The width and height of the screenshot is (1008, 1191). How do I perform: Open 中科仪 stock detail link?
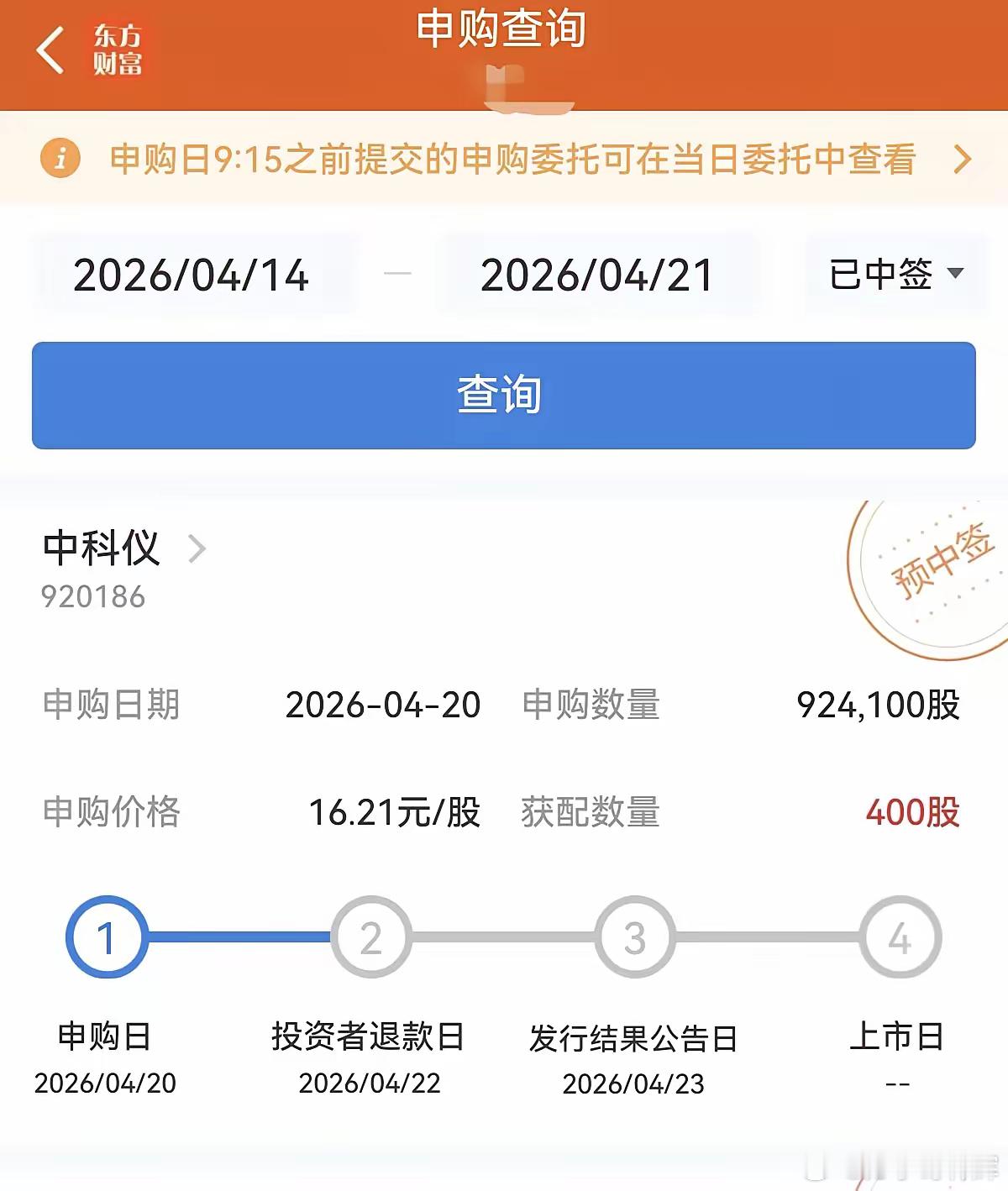pos(101,550)
